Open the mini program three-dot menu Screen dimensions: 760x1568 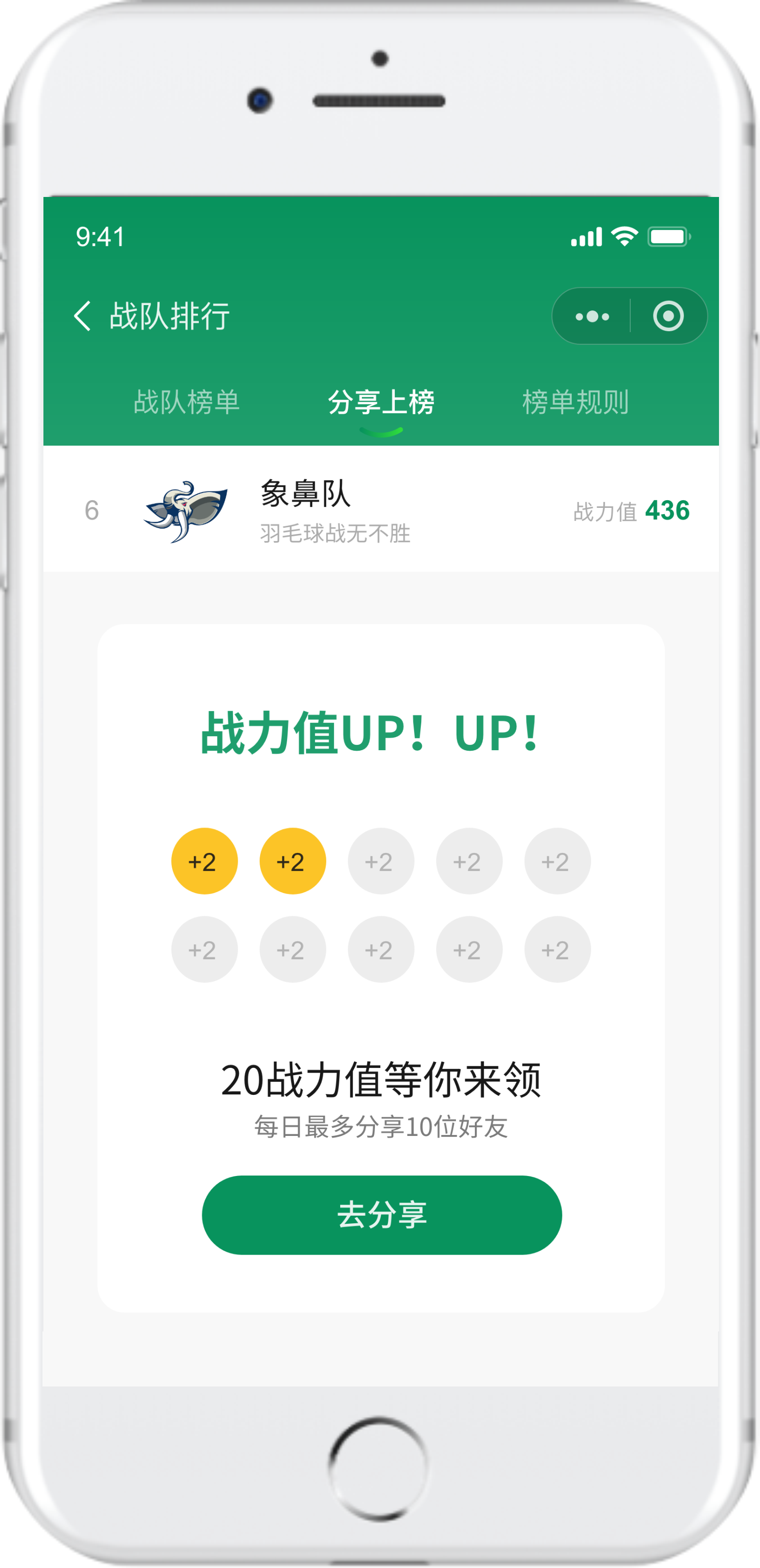pyautogui.click(x=592, y=317)
